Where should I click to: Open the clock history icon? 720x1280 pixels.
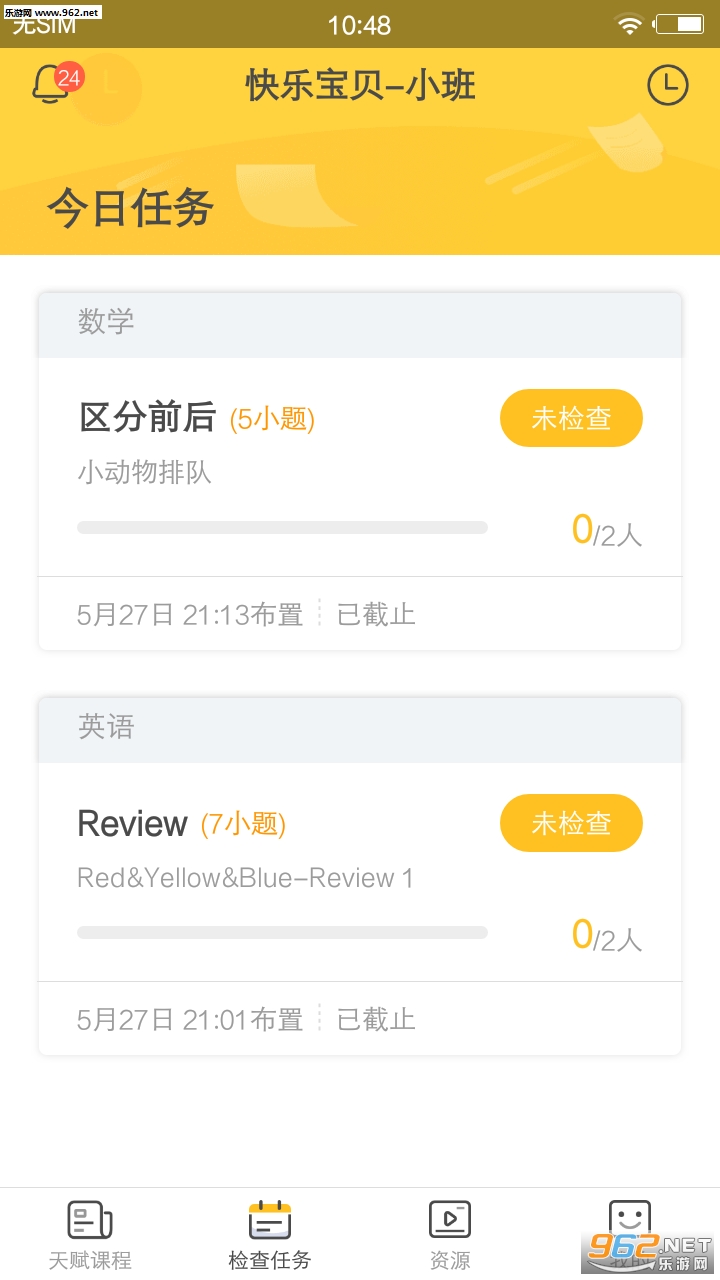coord(668,85)
